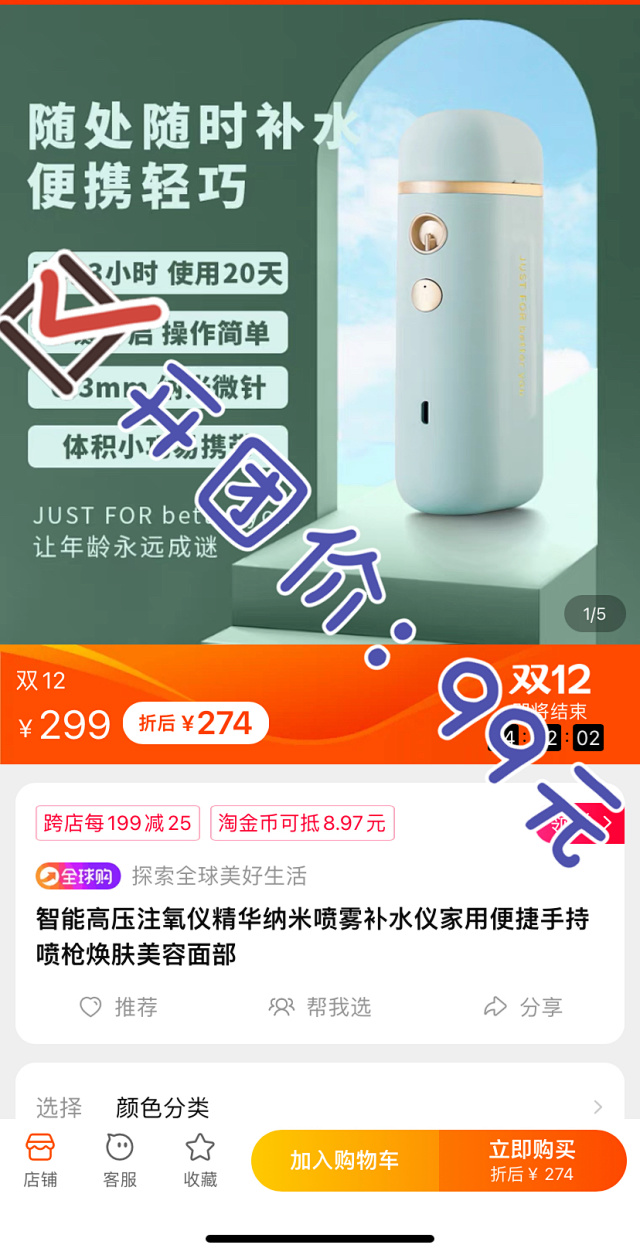Open the 店铺 store page
Viewport: 640px width, 1255px height.
pos(40,1160)
